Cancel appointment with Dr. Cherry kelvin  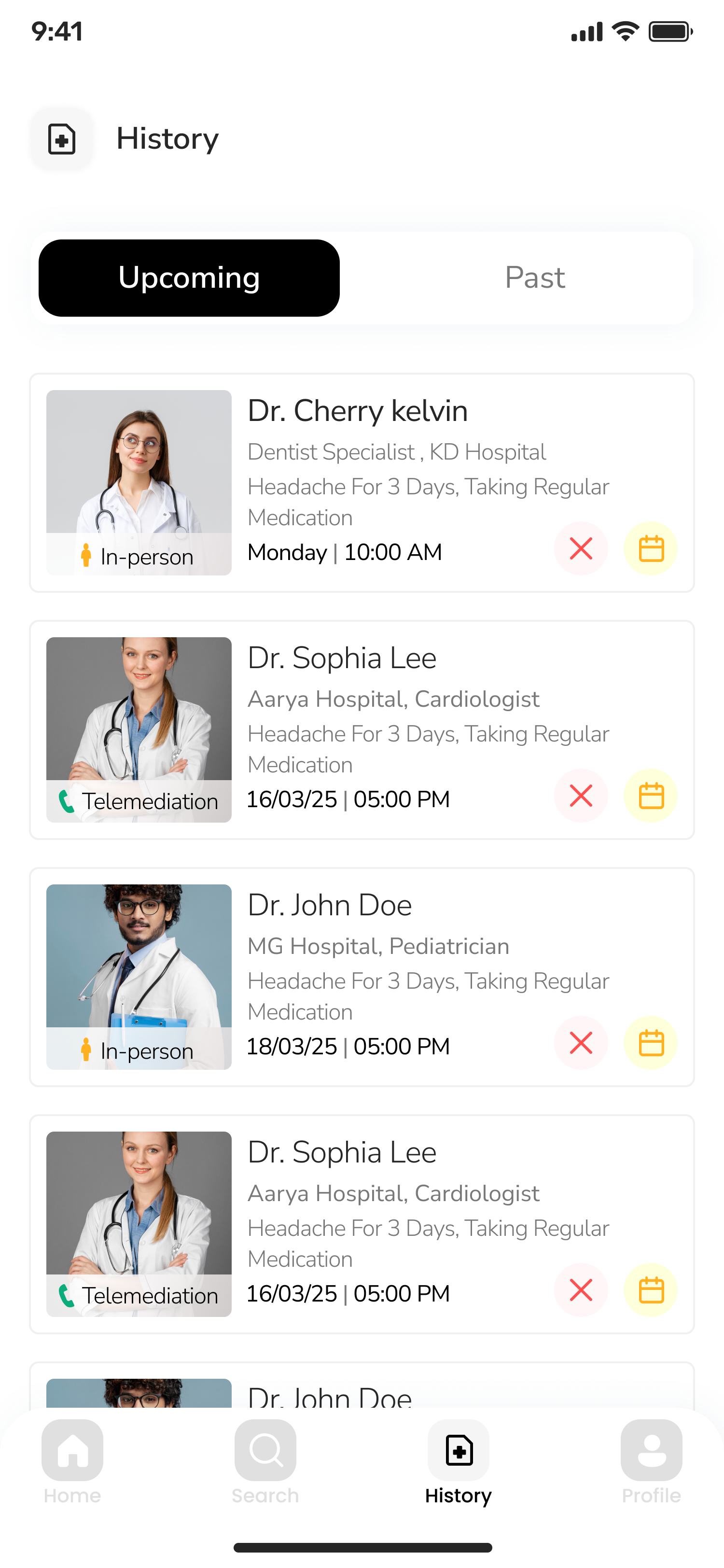581,548
